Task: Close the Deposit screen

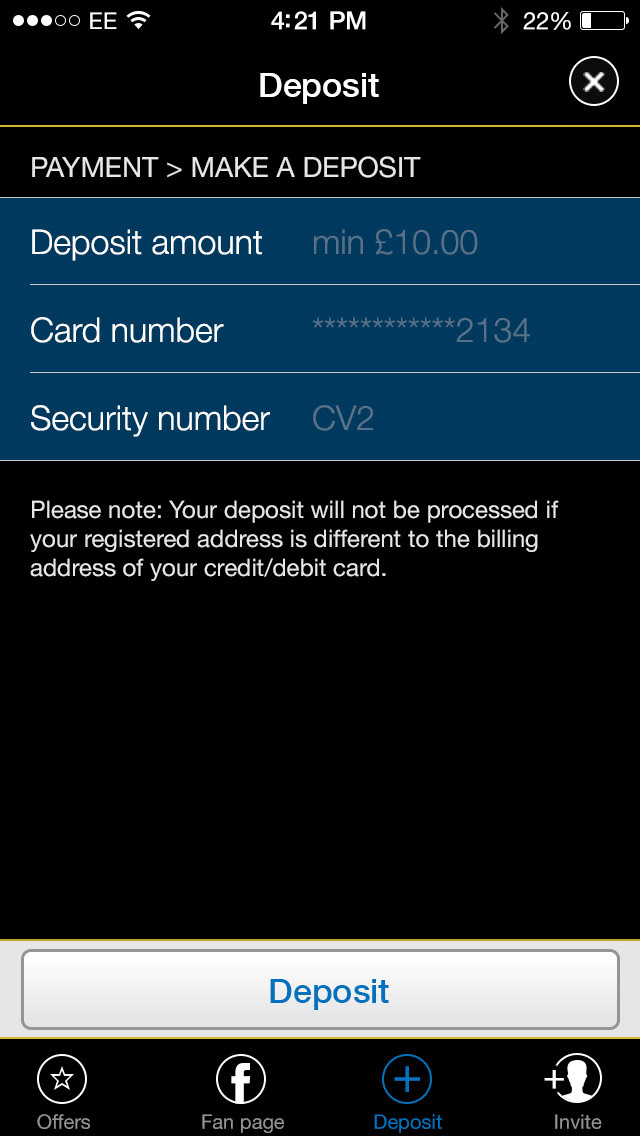Action: point(594,82)
